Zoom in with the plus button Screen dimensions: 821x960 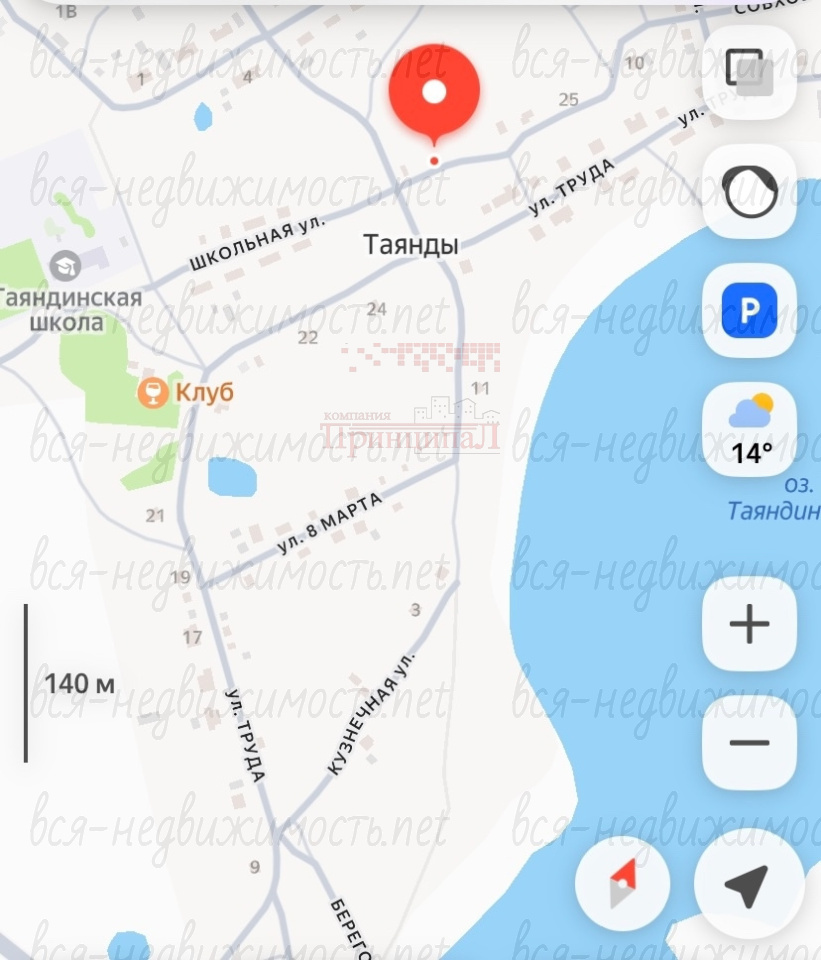tap(749, 625)
